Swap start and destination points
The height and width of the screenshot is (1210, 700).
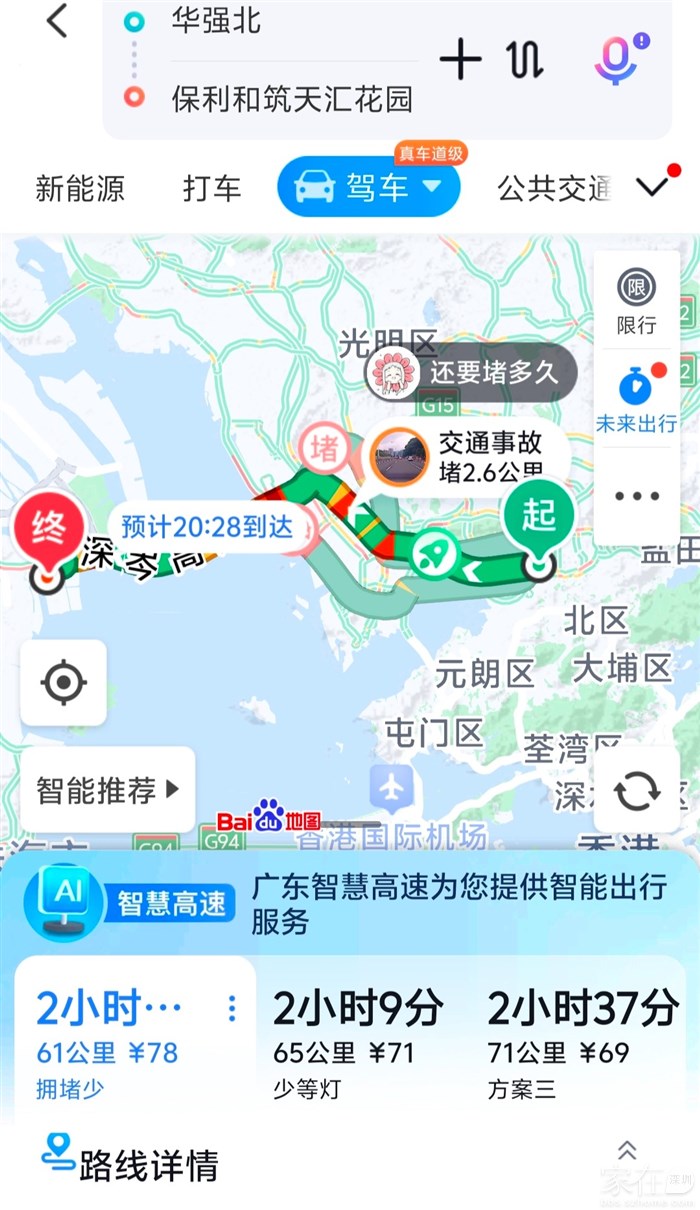[x=526, y=61]
